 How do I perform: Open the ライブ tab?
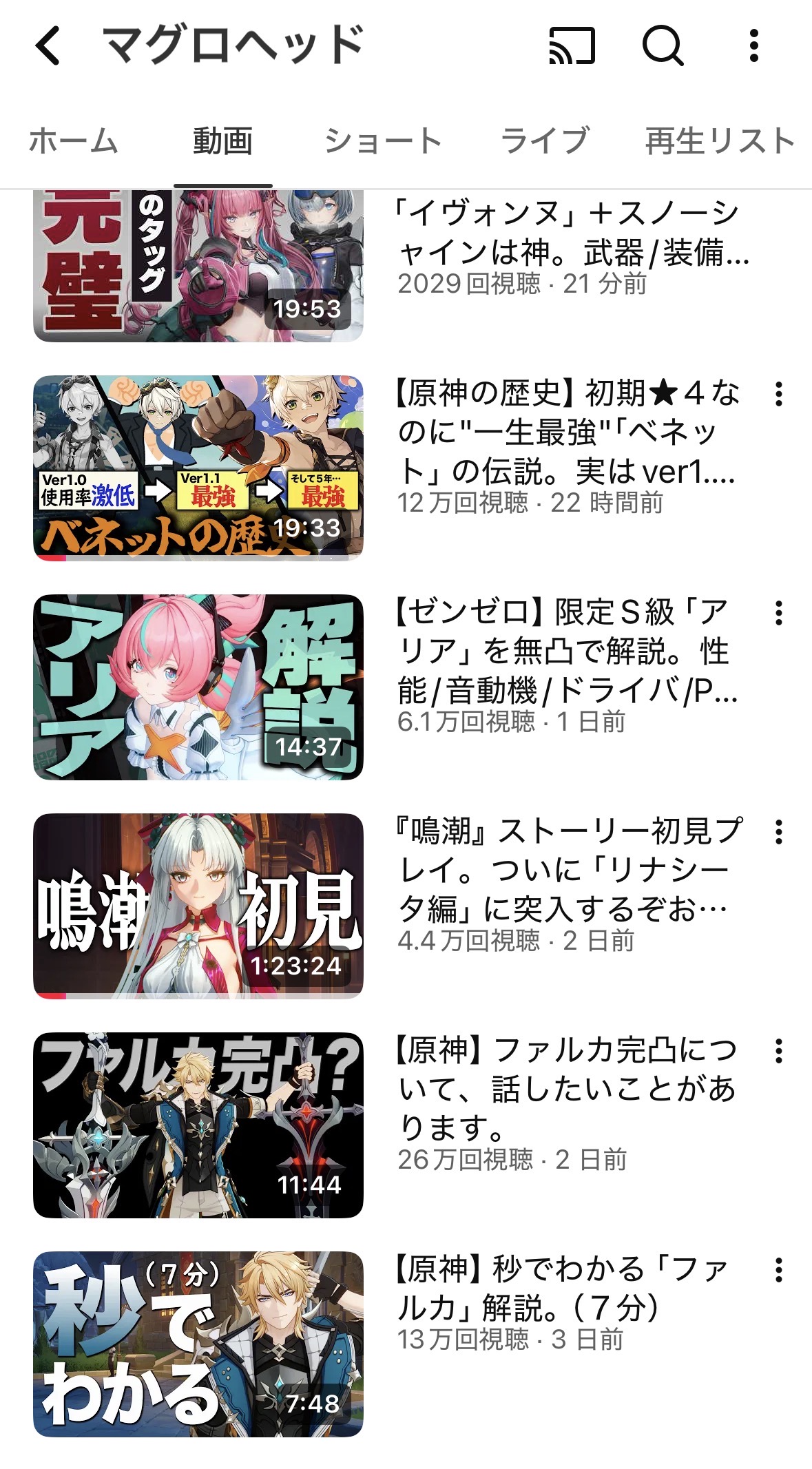[x=544, y=141]
